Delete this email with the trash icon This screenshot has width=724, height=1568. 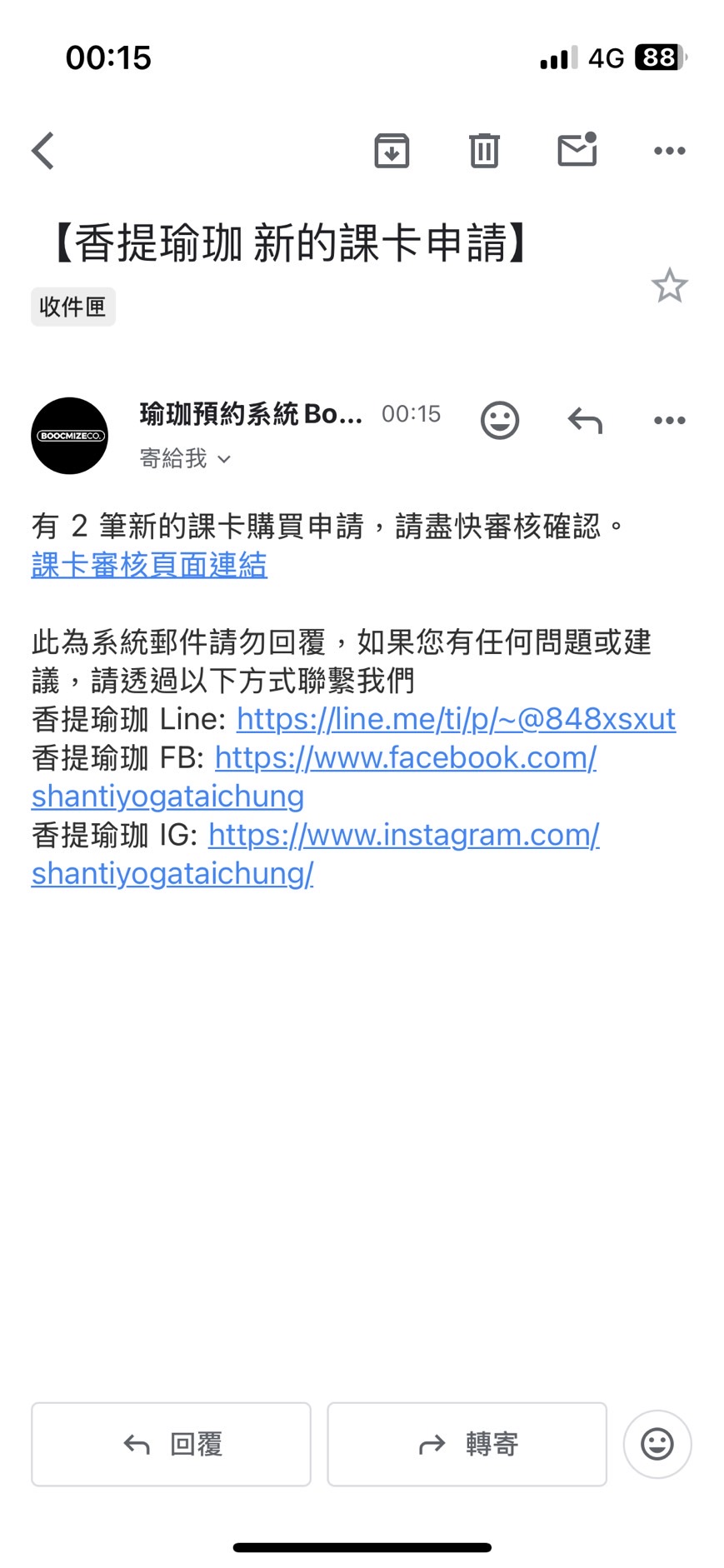(x=484, y=151)
